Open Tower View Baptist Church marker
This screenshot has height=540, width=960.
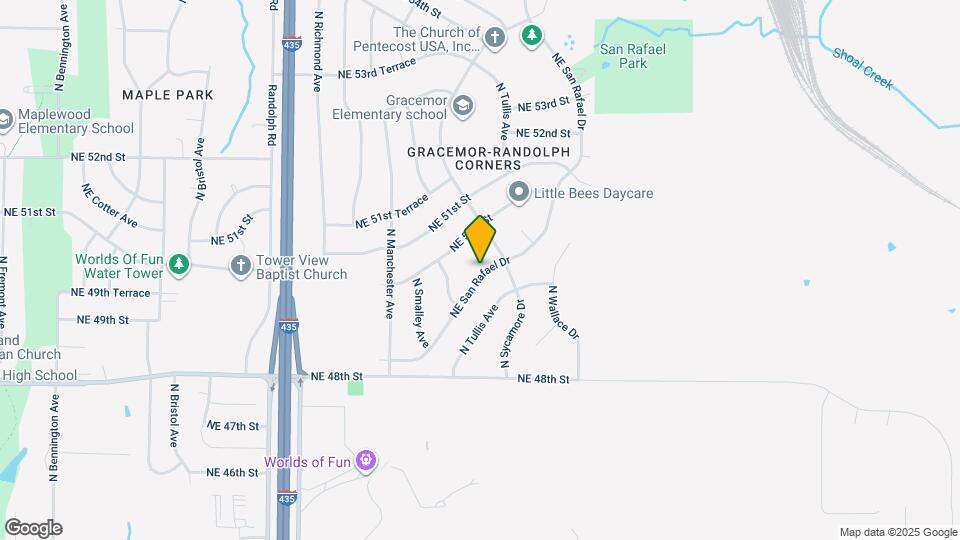point(240,265)
